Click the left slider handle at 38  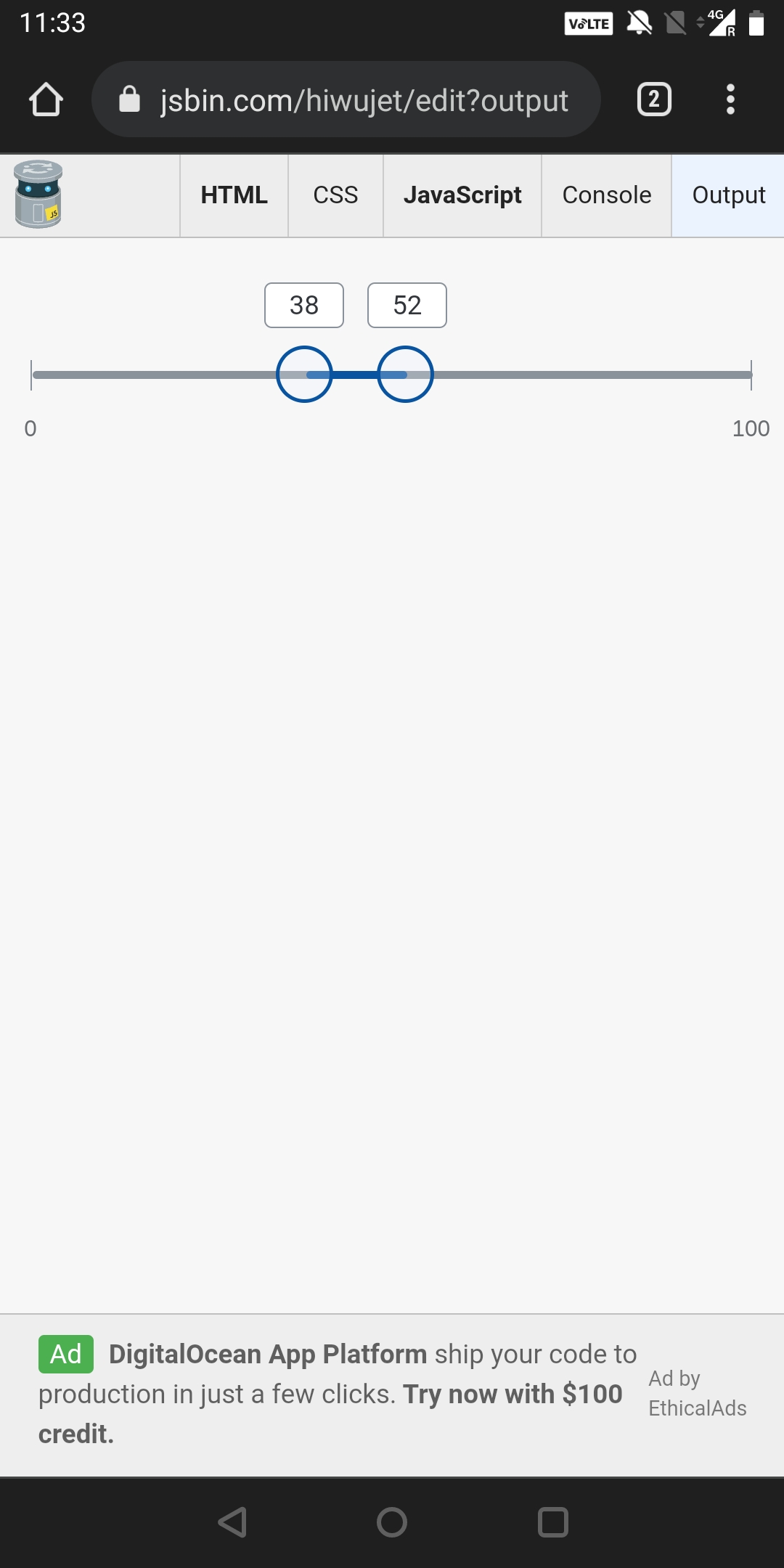click(304, 375)
